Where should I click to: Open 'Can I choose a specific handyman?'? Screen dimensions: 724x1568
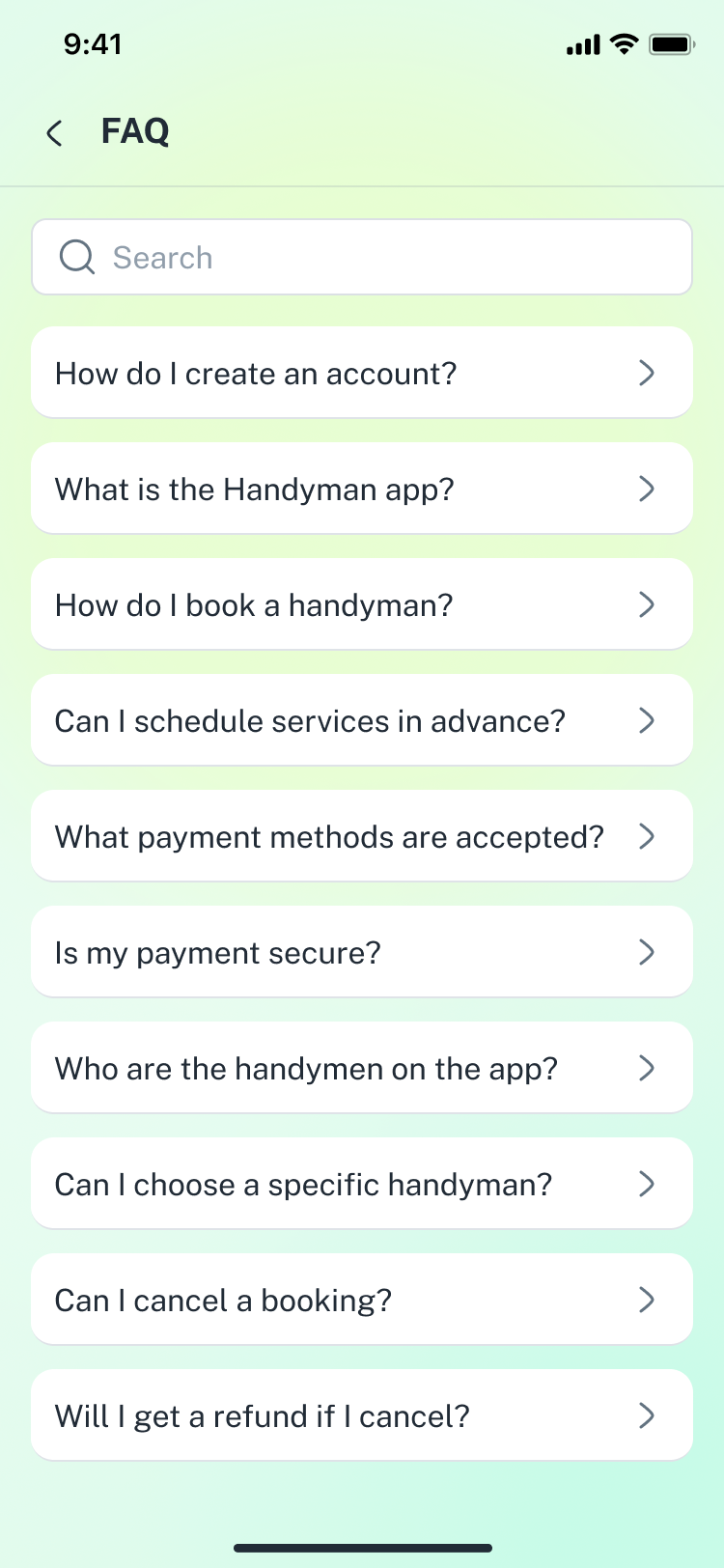coord(362,1184)
